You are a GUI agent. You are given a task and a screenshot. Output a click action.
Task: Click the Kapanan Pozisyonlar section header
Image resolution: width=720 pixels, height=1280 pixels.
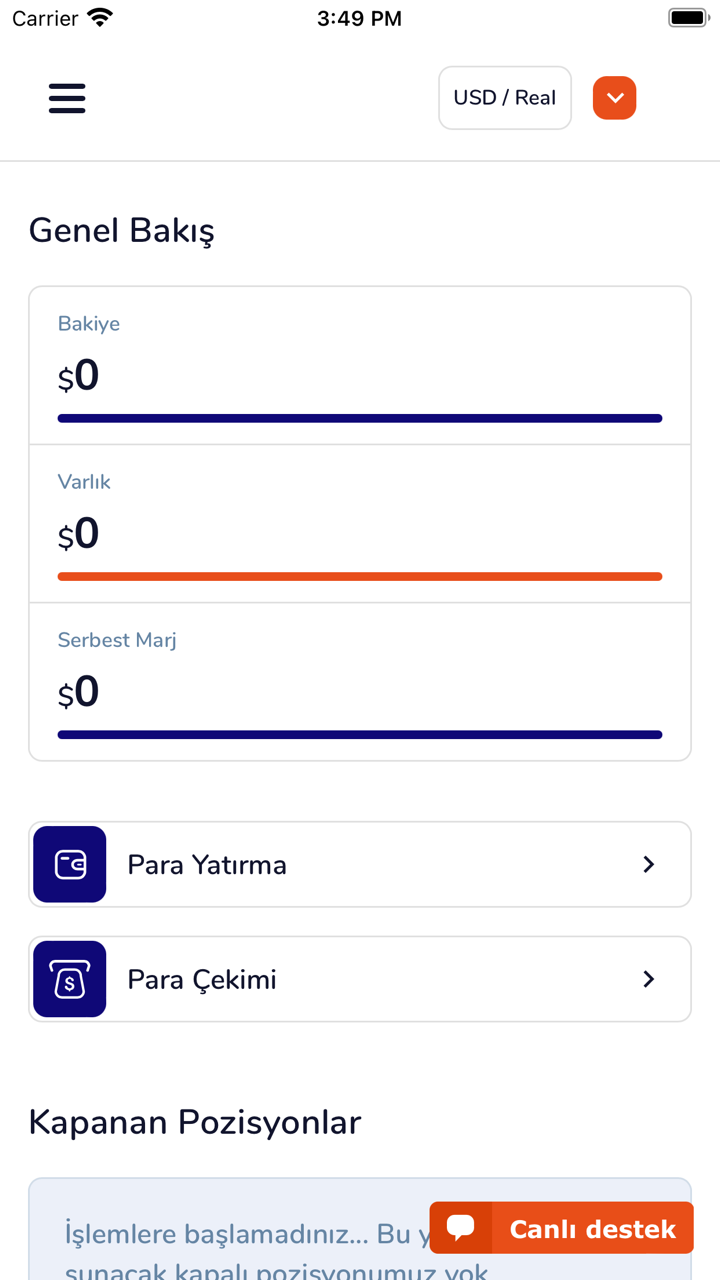click(x=195, y=1122)
